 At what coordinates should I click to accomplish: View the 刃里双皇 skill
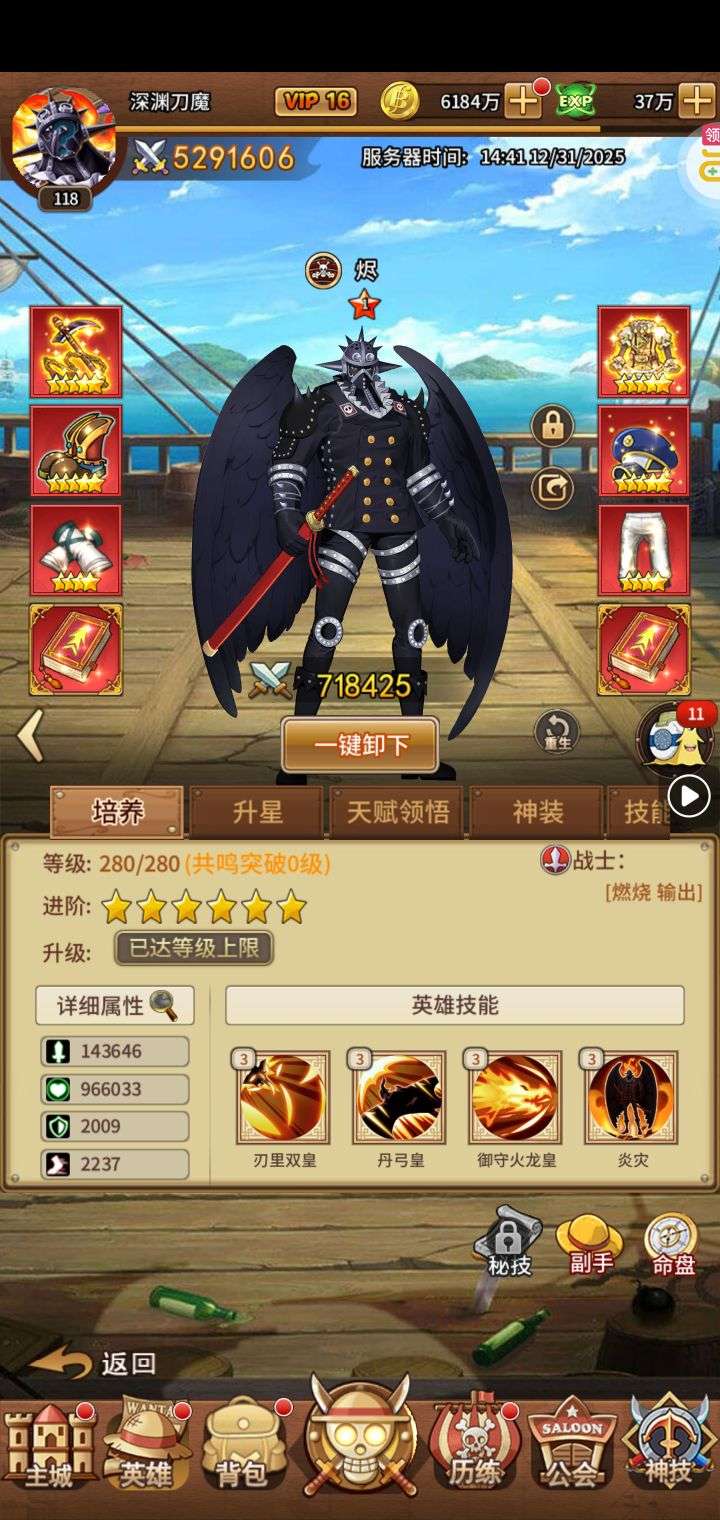[283, 1097]
